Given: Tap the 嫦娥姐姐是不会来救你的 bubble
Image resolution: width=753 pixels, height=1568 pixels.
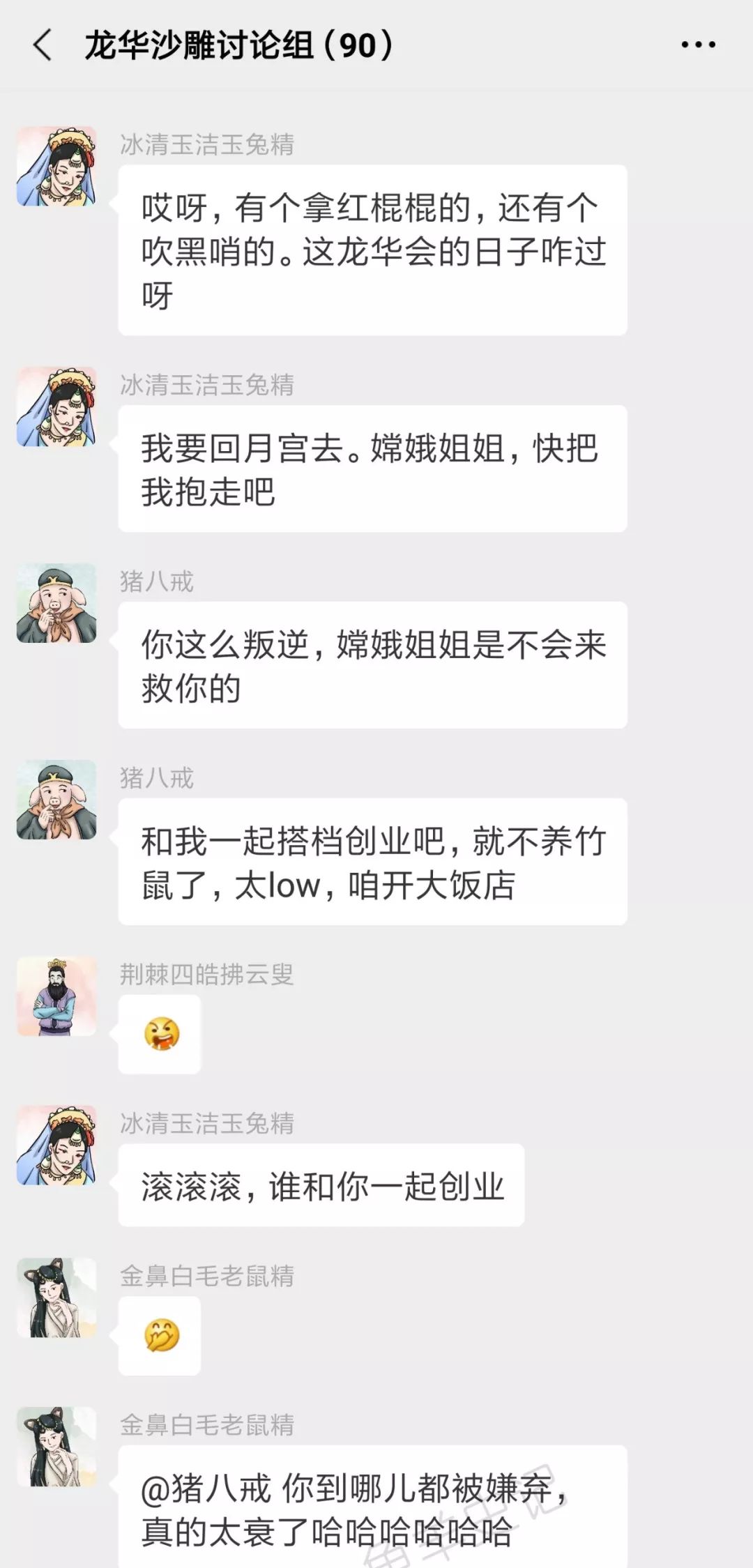Looking at the screenshot, I should pos(374,666).
